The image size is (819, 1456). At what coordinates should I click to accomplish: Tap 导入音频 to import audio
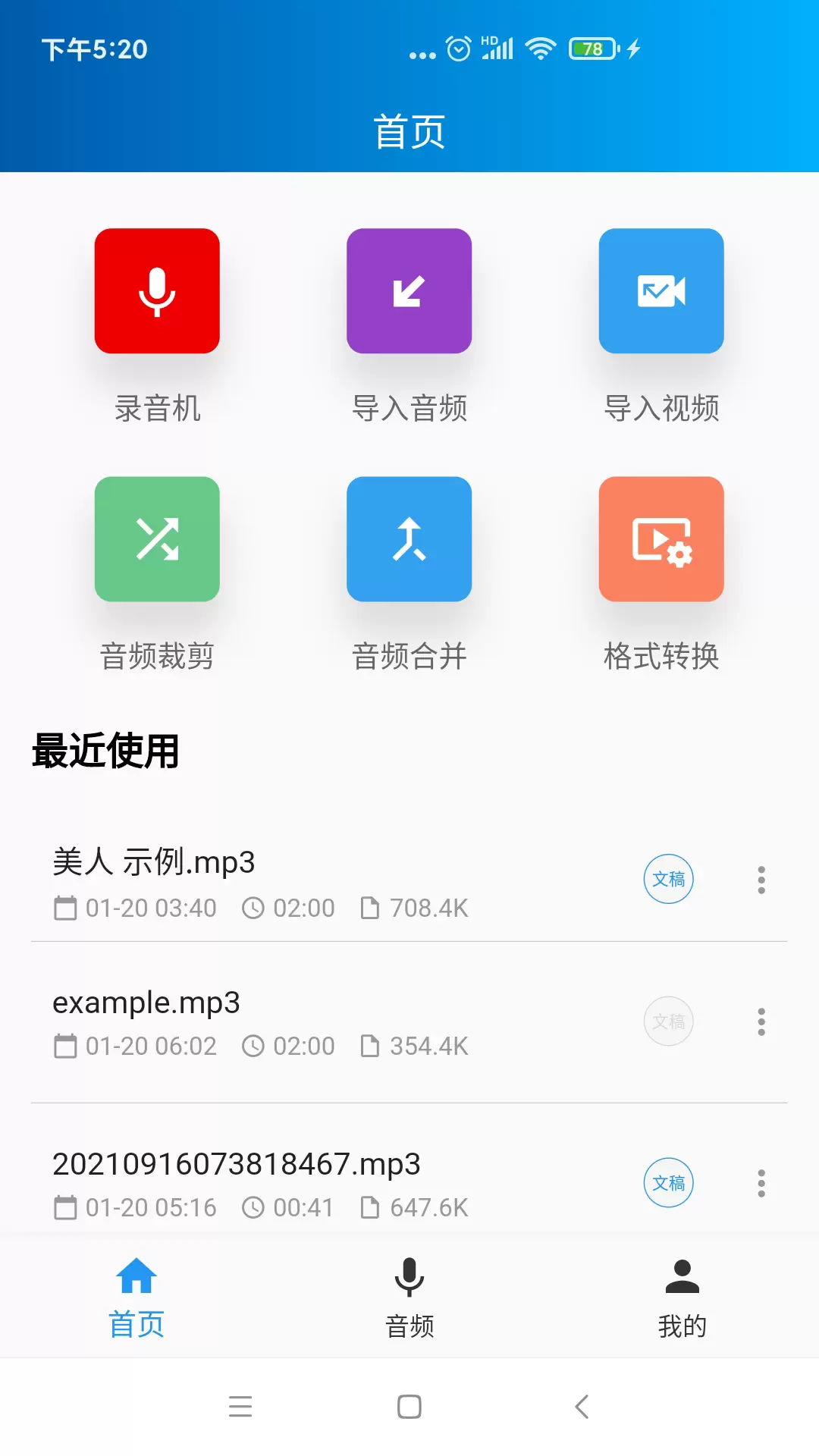pyautogui.click(x=409, y=291)
